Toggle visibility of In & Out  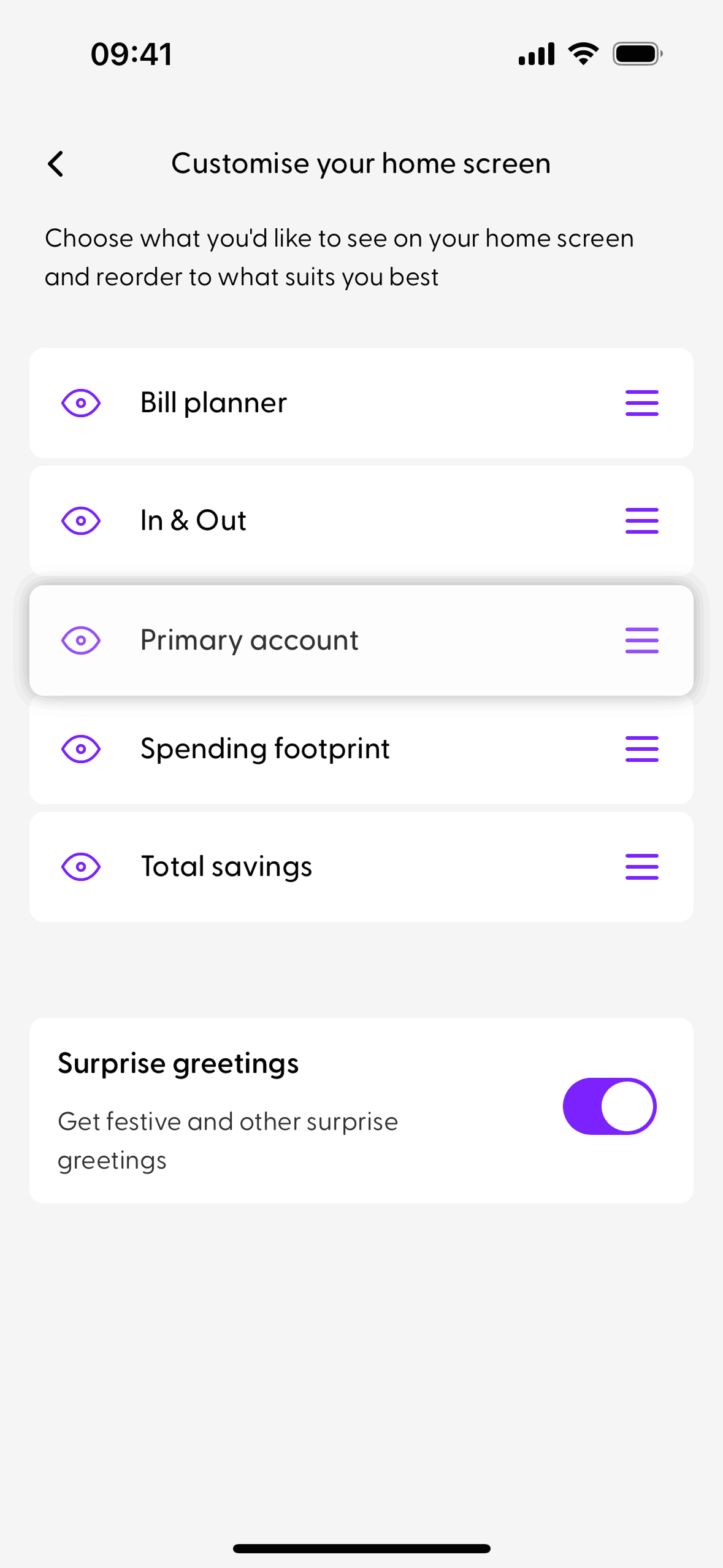(x=81, y=521)
